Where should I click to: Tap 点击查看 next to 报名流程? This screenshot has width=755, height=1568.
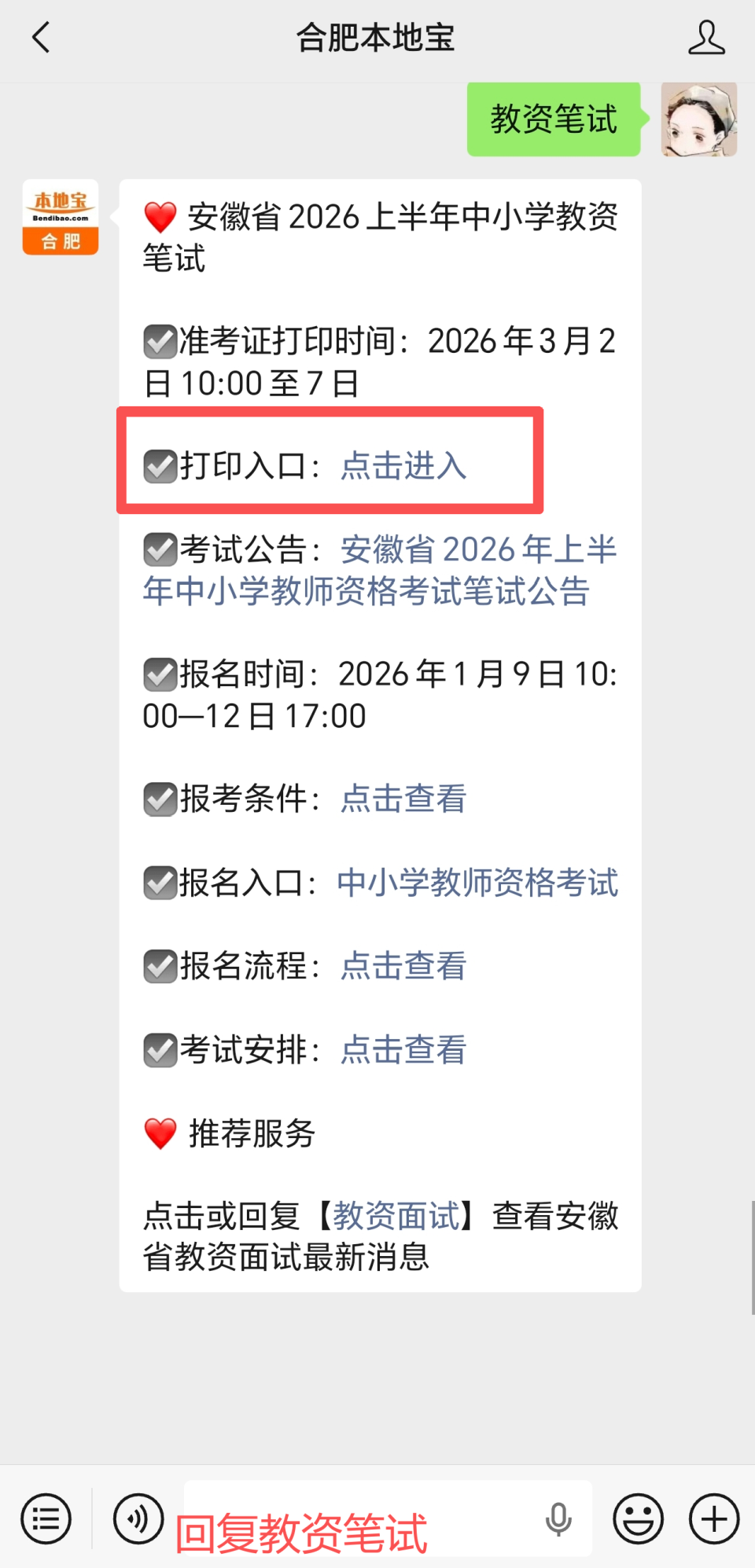[x=402, y=967]
